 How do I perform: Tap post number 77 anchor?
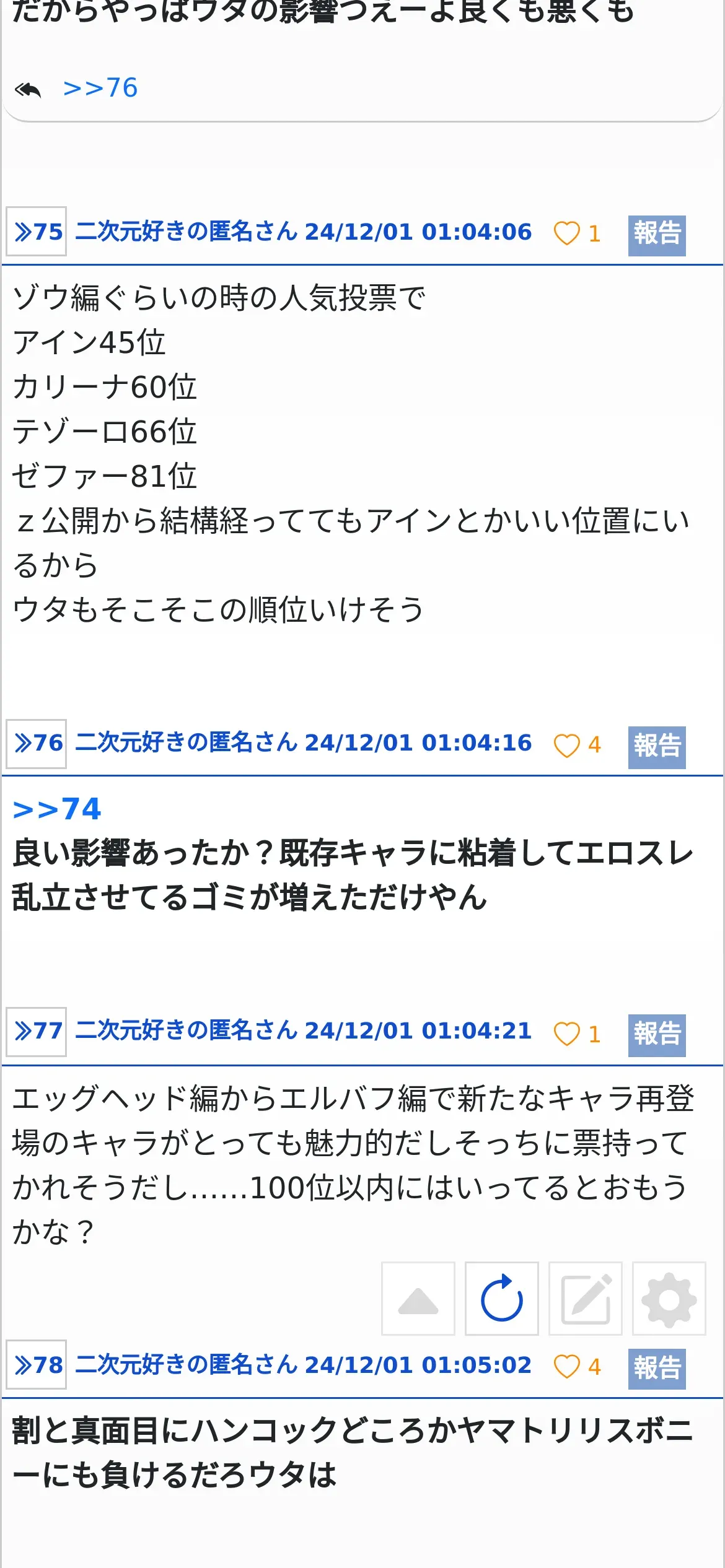pos(37,1032)
